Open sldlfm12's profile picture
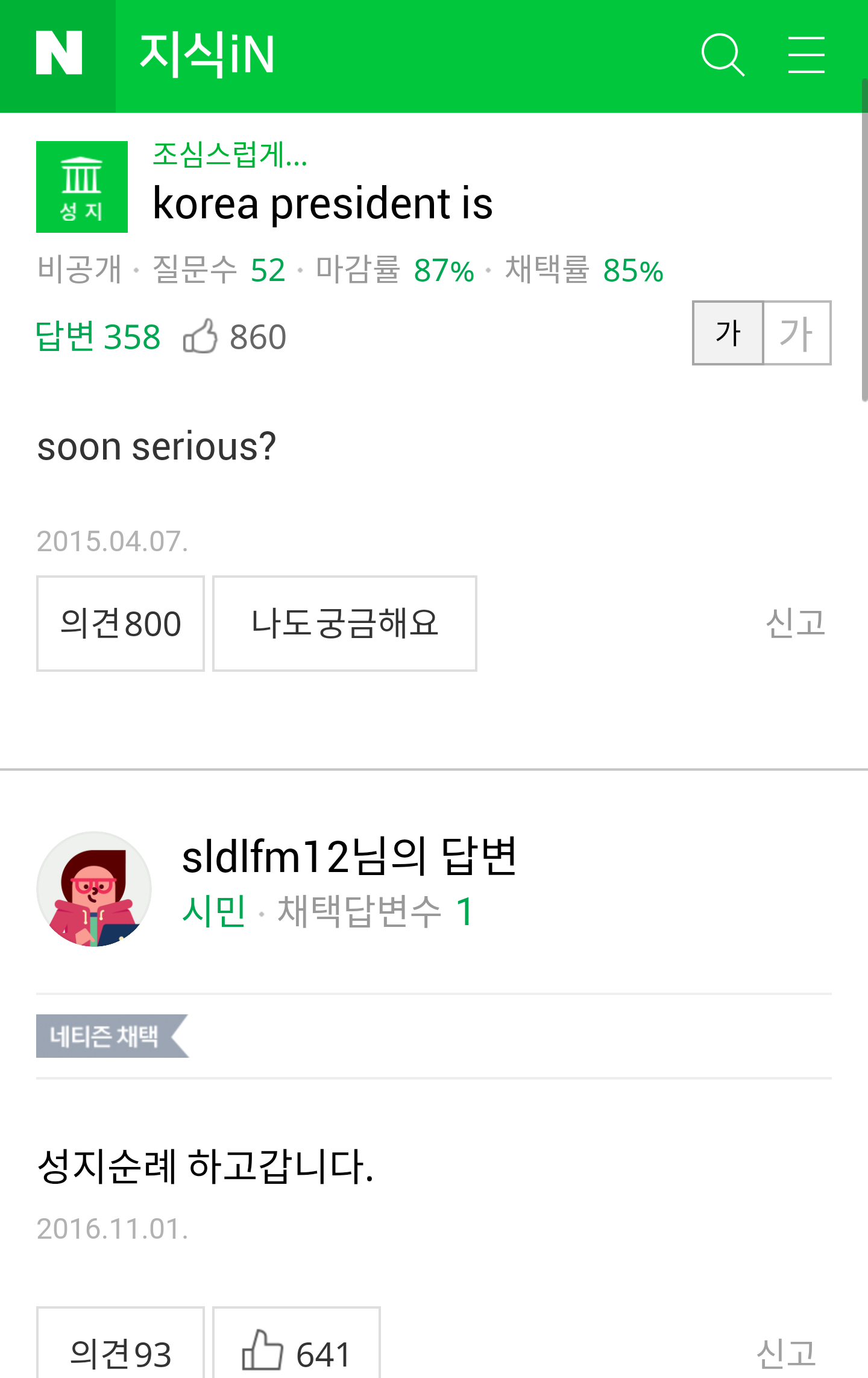This screenshot has height=1378, width=868. coord(94,888)
